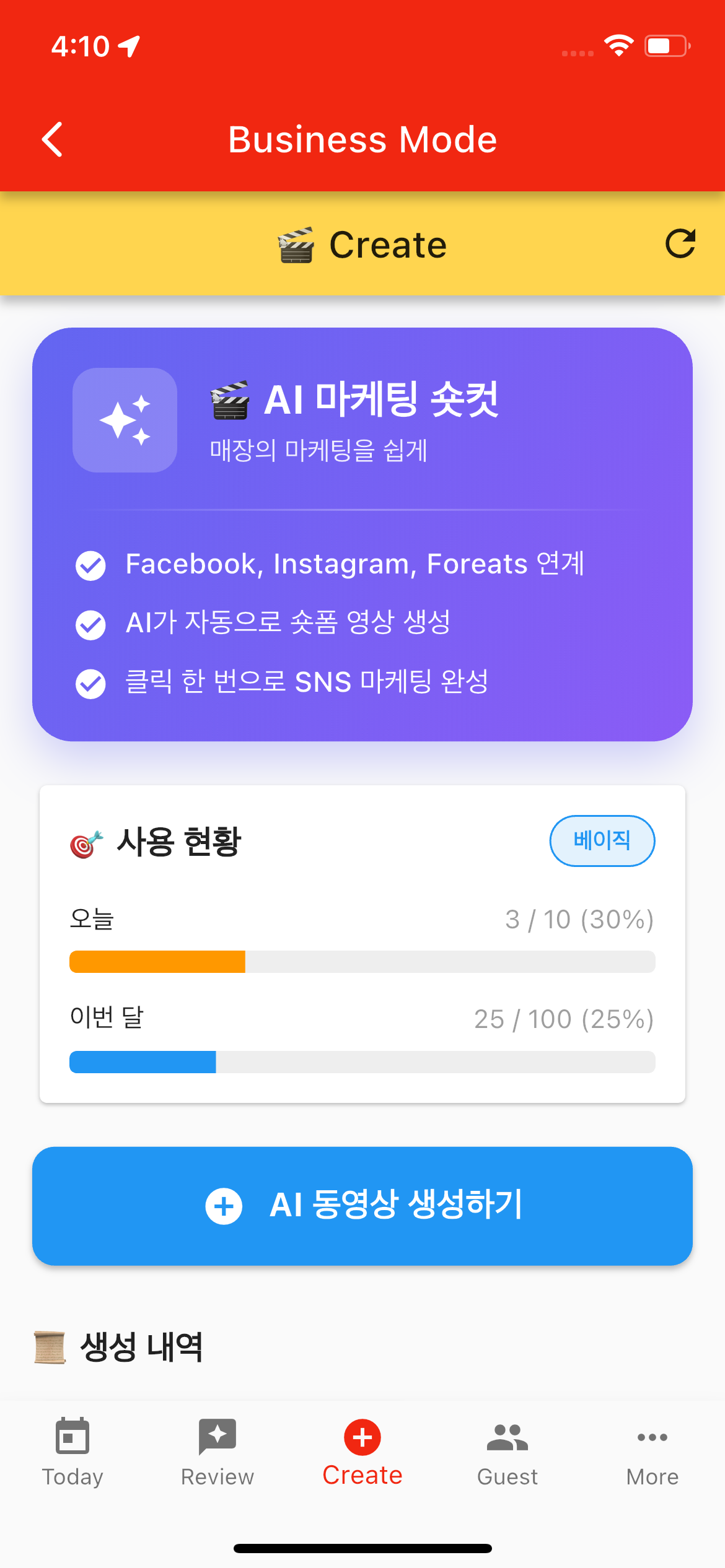
Task: Select the sparkles AI shortcut icon
Action: [124, 421]
